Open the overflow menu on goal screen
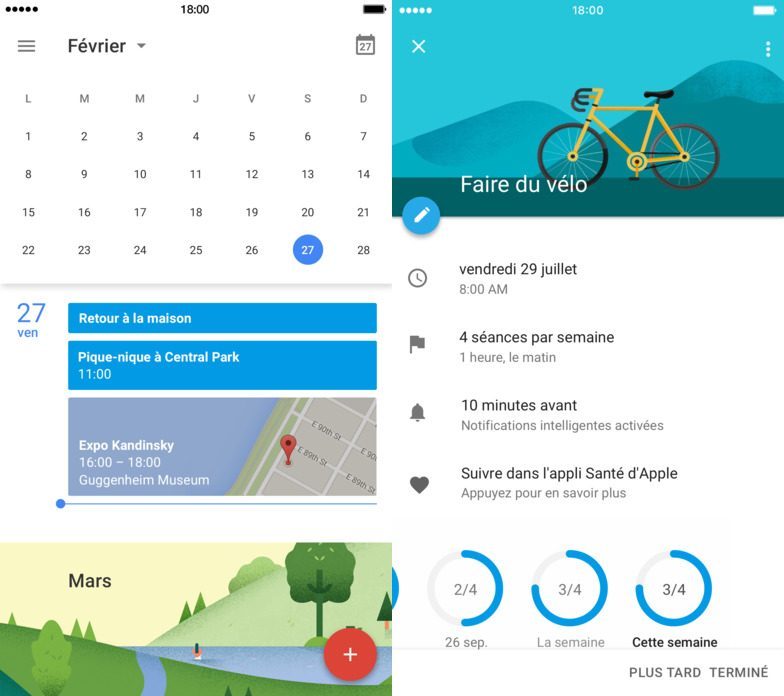This screenshot has width=784, height=696. [767, 49]
